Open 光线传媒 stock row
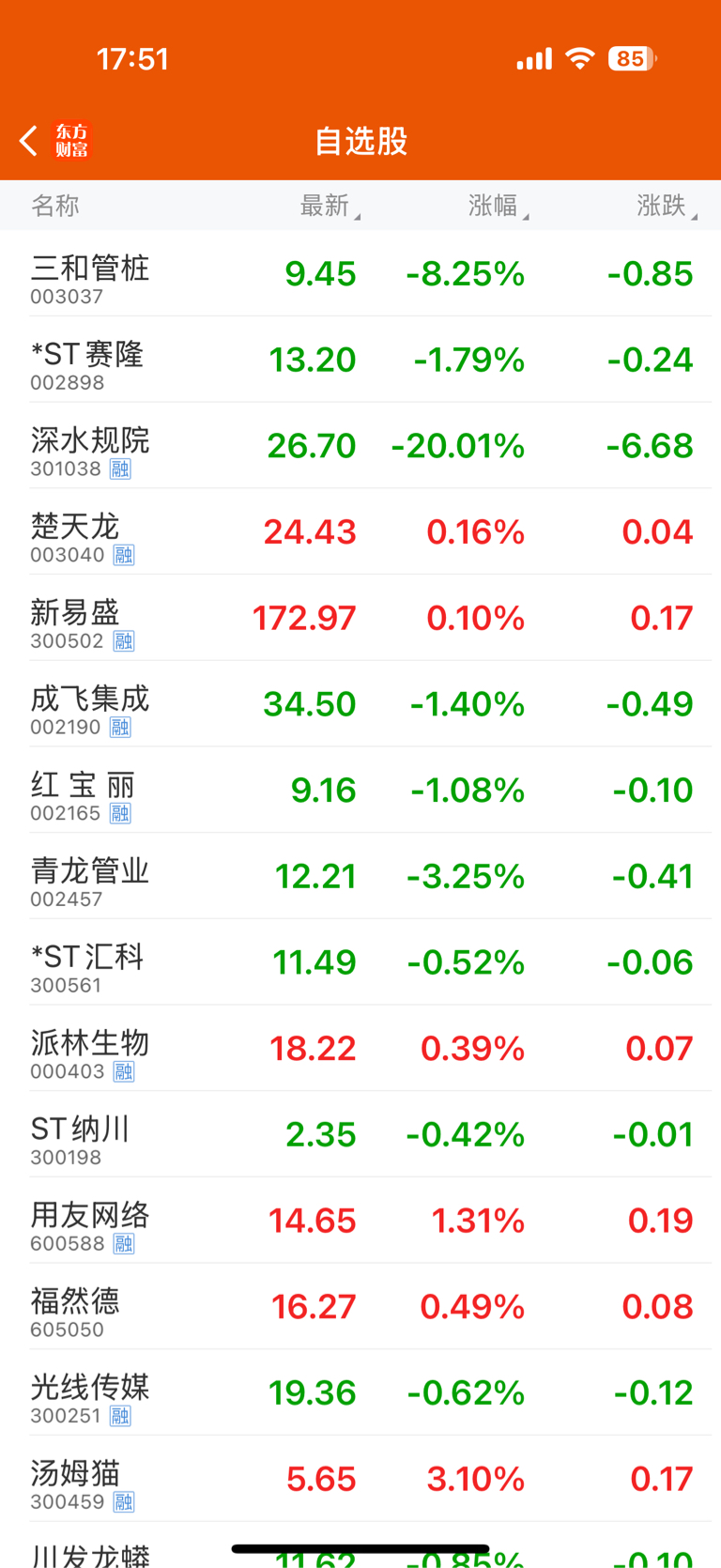 (x=360, y=1393)
